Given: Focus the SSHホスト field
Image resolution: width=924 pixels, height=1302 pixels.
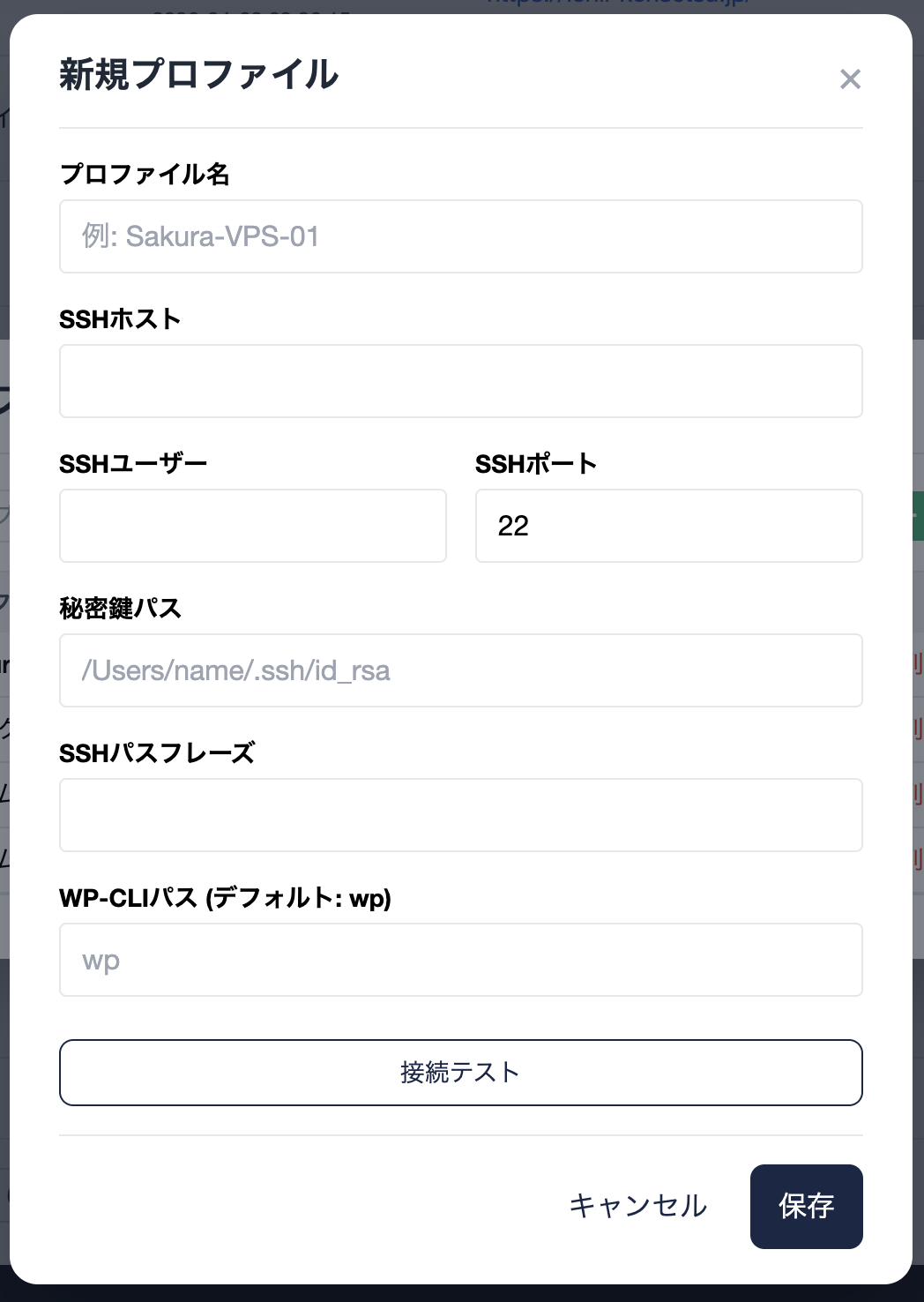Looking at the screenshot, I should 460,381.
